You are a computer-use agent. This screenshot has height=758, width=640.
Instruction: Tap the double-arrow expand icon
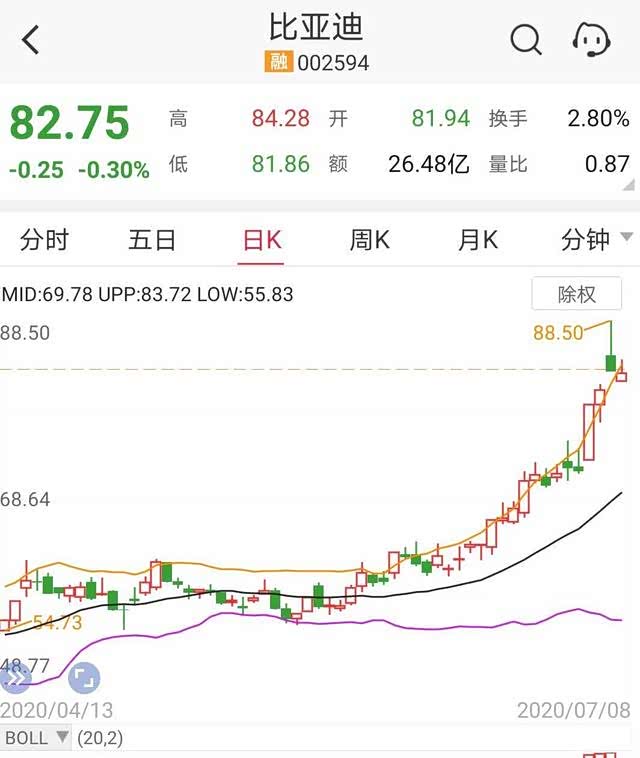[17, 679]
